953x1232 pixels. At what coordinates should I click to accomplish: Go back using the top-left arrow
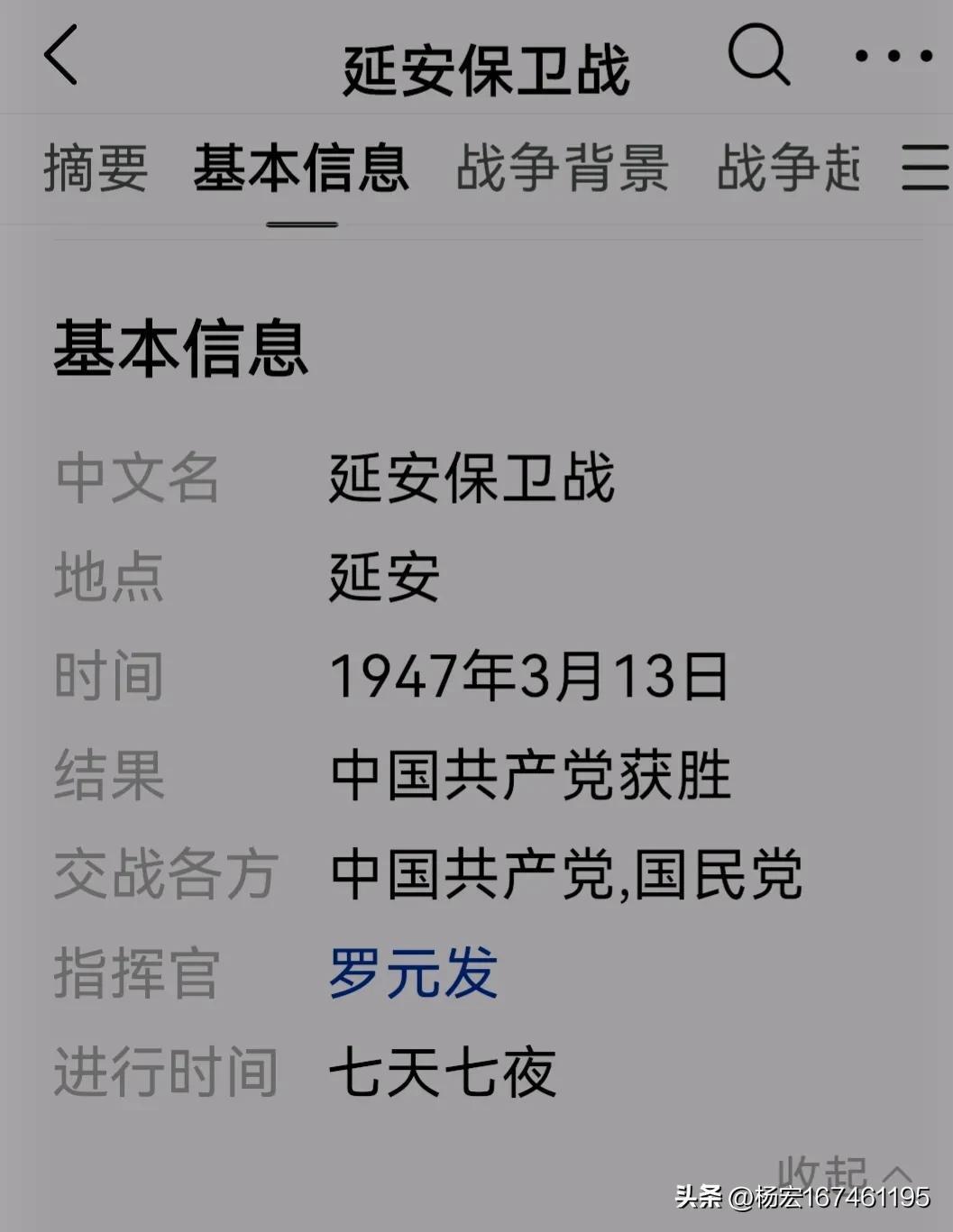60,55
